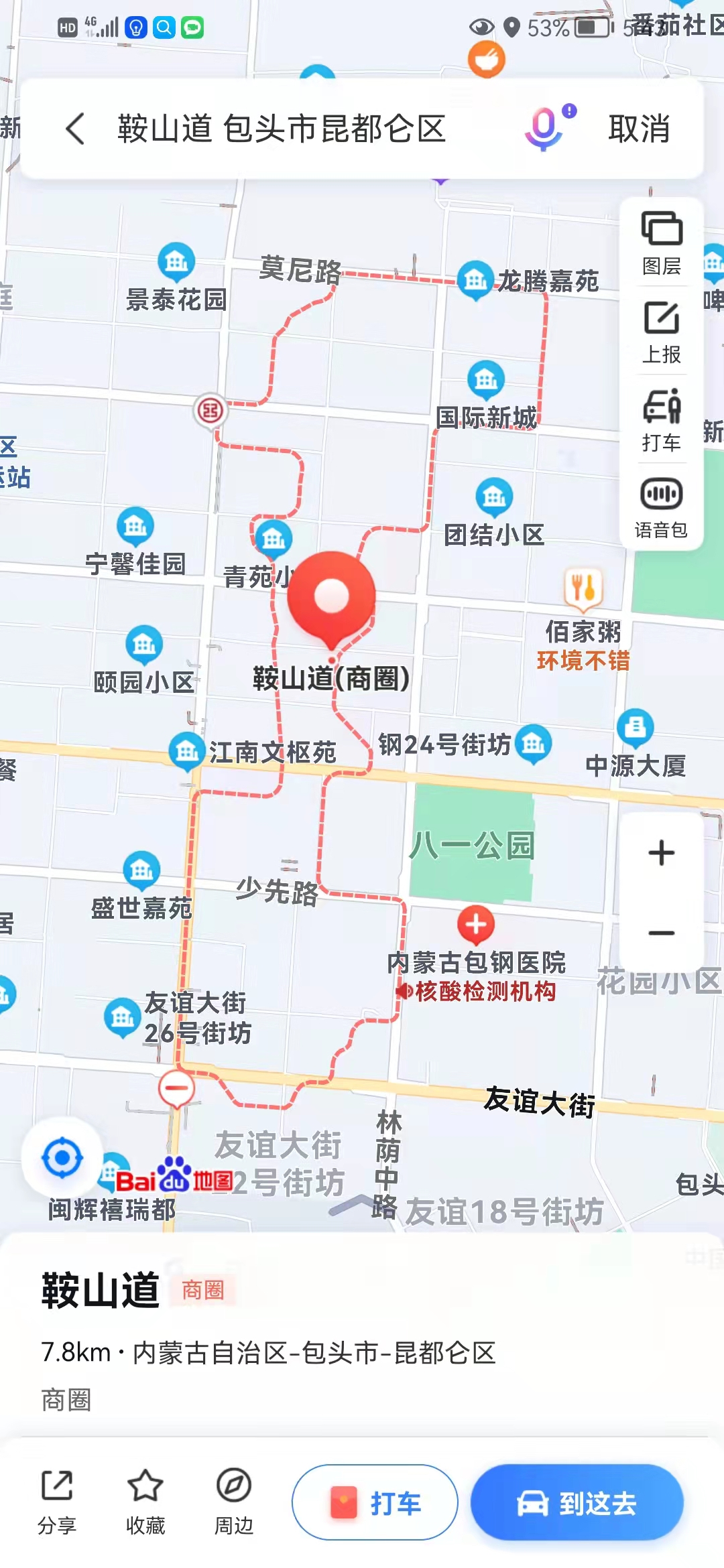Tap the search field showing 鞍山道 包头市昆都仑区
The height and width of the screenshot is (1568, 724).
[x=282, y=129]
